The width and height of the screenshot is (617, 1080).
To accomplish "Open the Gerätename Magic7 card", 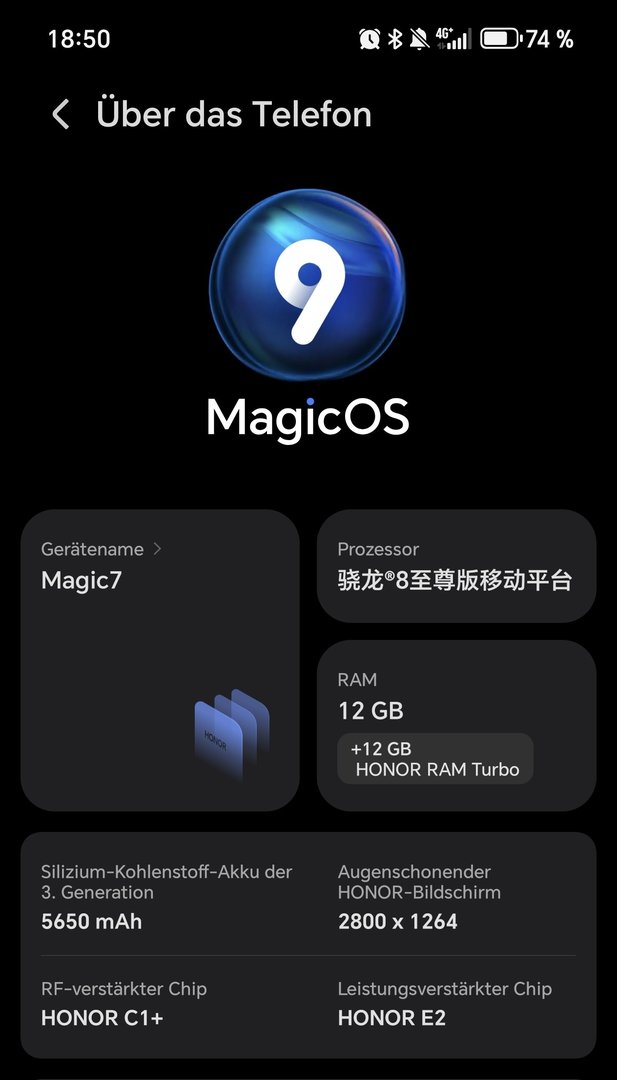I will (160, 659).
